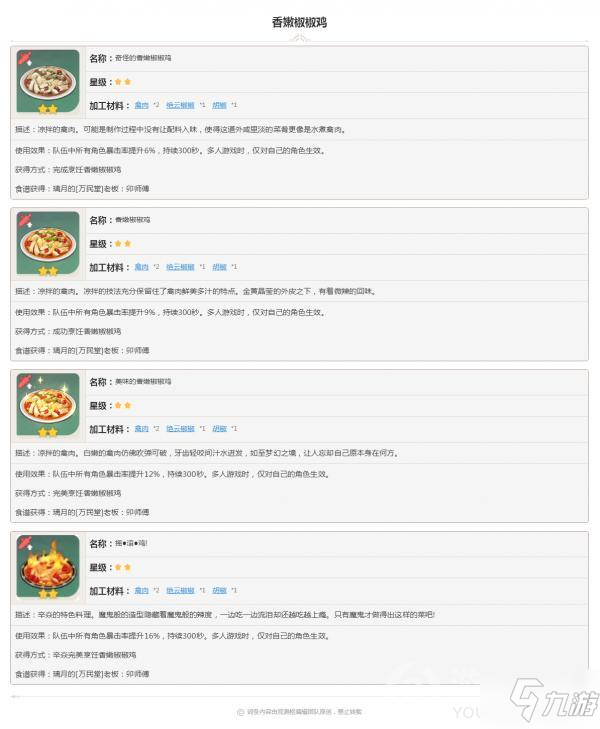Select 胡椒 link in 摇•滚•鸡! card

coord(219,591)
